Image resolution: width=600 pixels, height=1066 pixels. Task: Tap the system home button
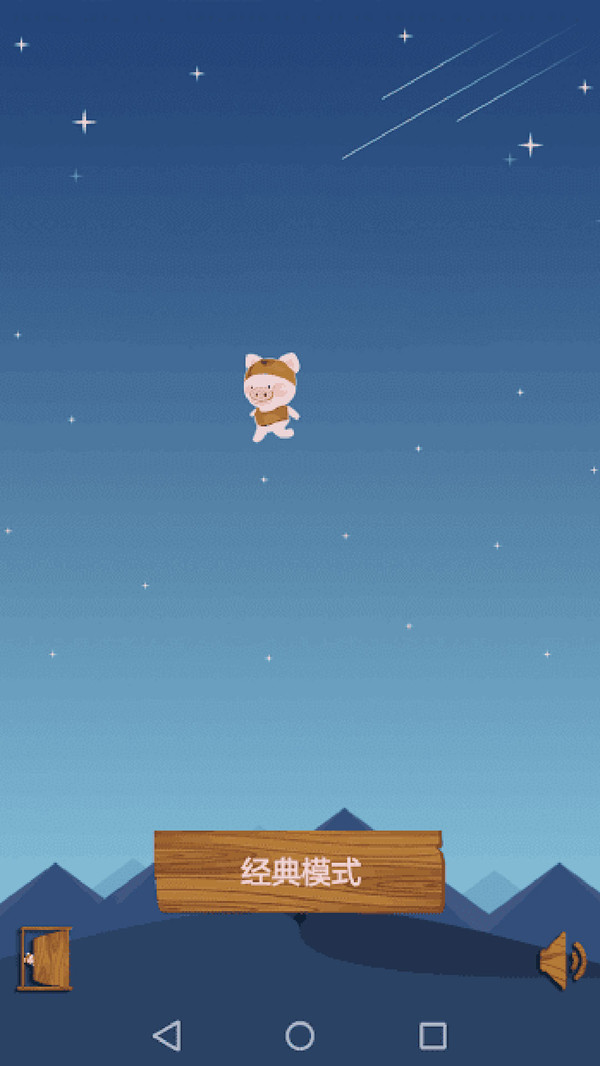tap(300, 1035)
